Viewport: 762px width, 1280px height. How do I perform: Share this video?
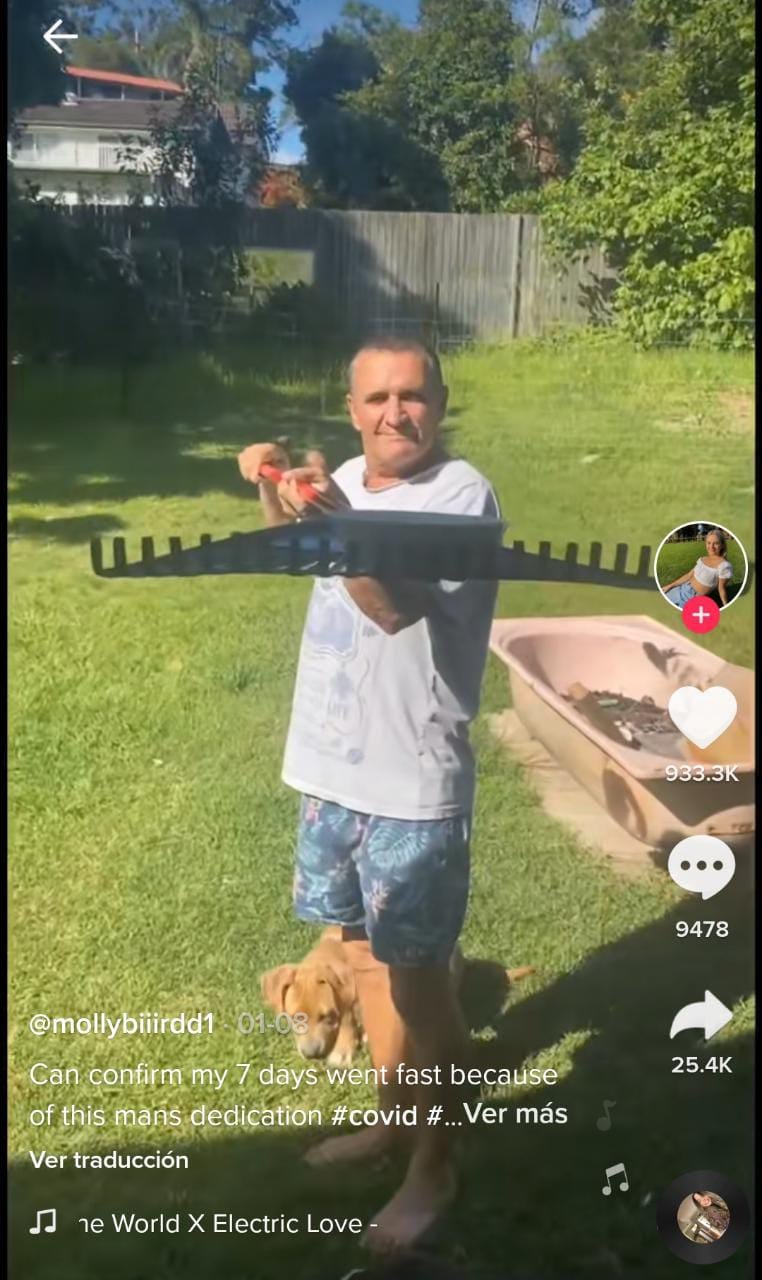click(x=701, y=1017)
